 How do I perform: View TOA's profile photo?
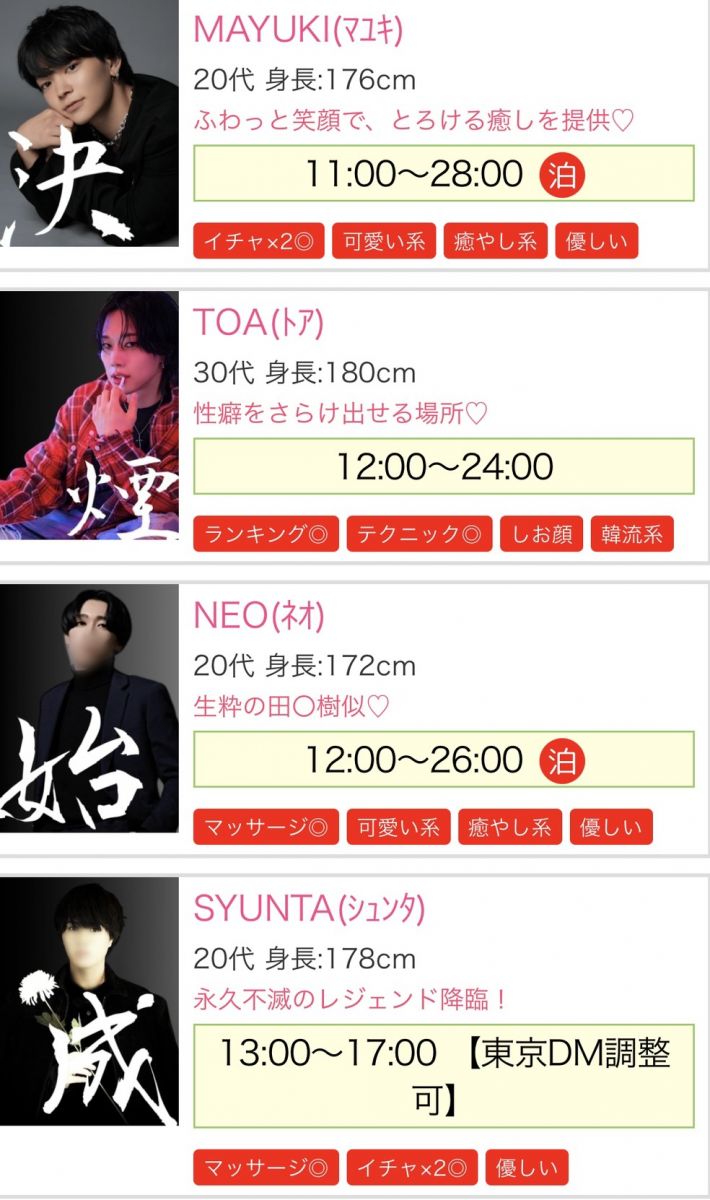pyautogui.click(x=89, y=416)
